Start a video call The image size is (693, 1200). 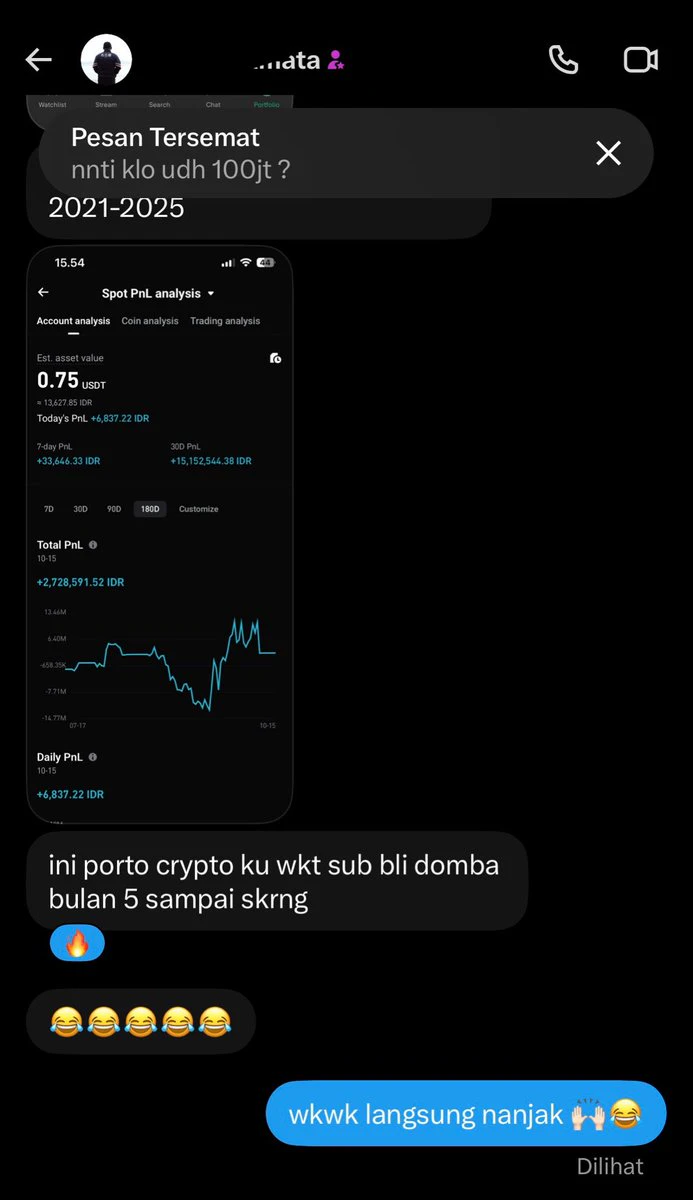coord(641,60)
